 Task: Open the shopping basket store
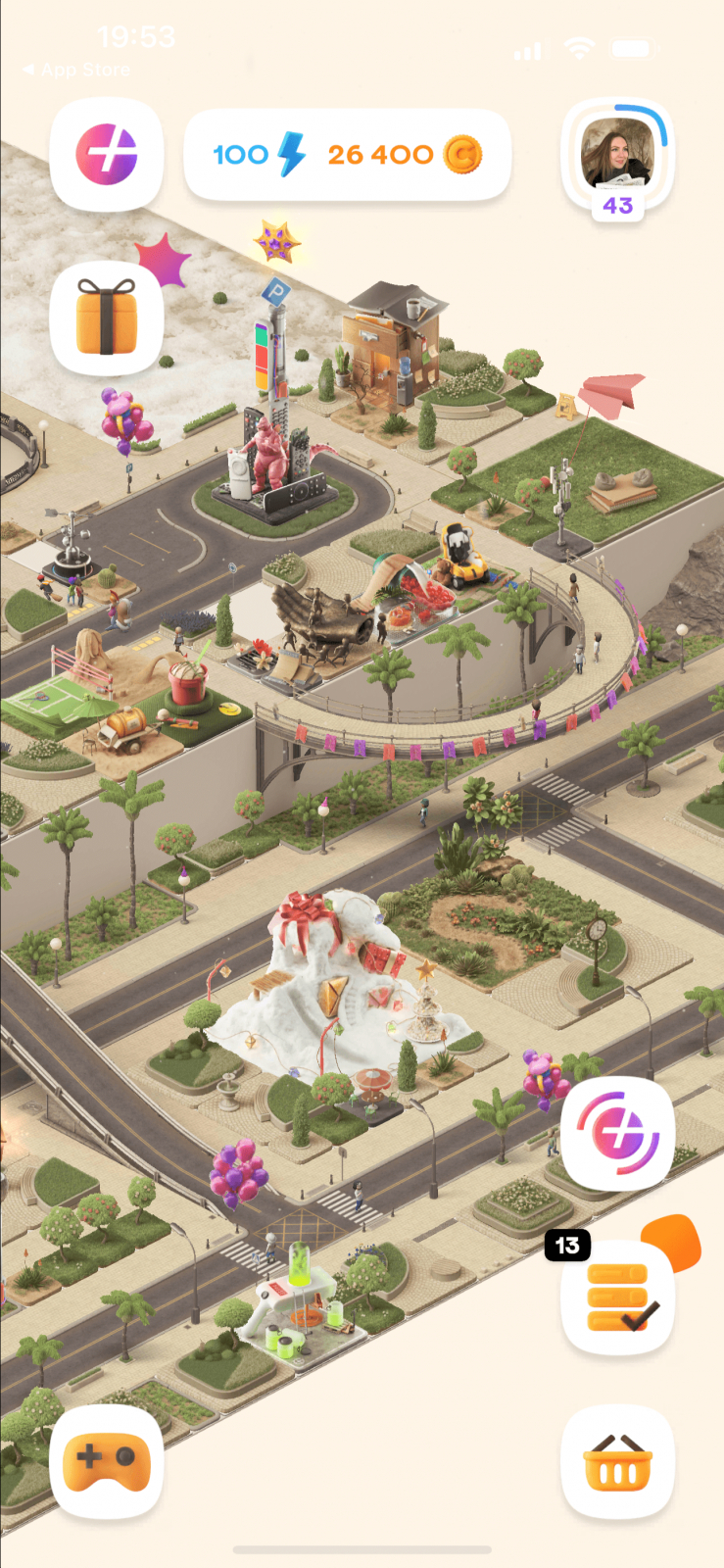tap(617, 1461)
